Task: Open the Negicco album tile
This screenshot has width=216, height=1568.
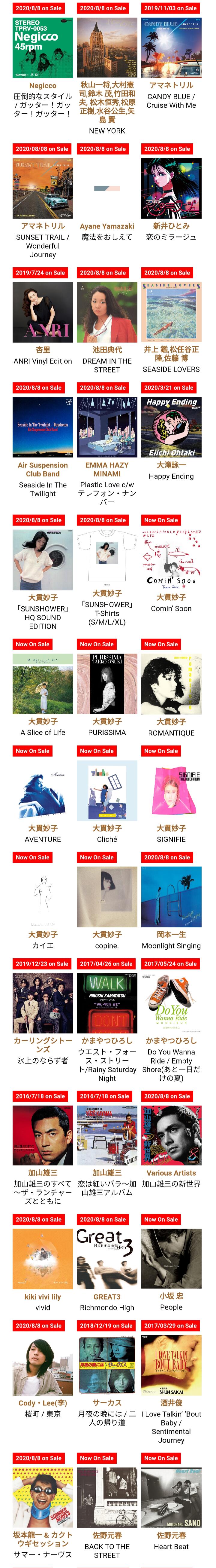Action: coord(43,48)
